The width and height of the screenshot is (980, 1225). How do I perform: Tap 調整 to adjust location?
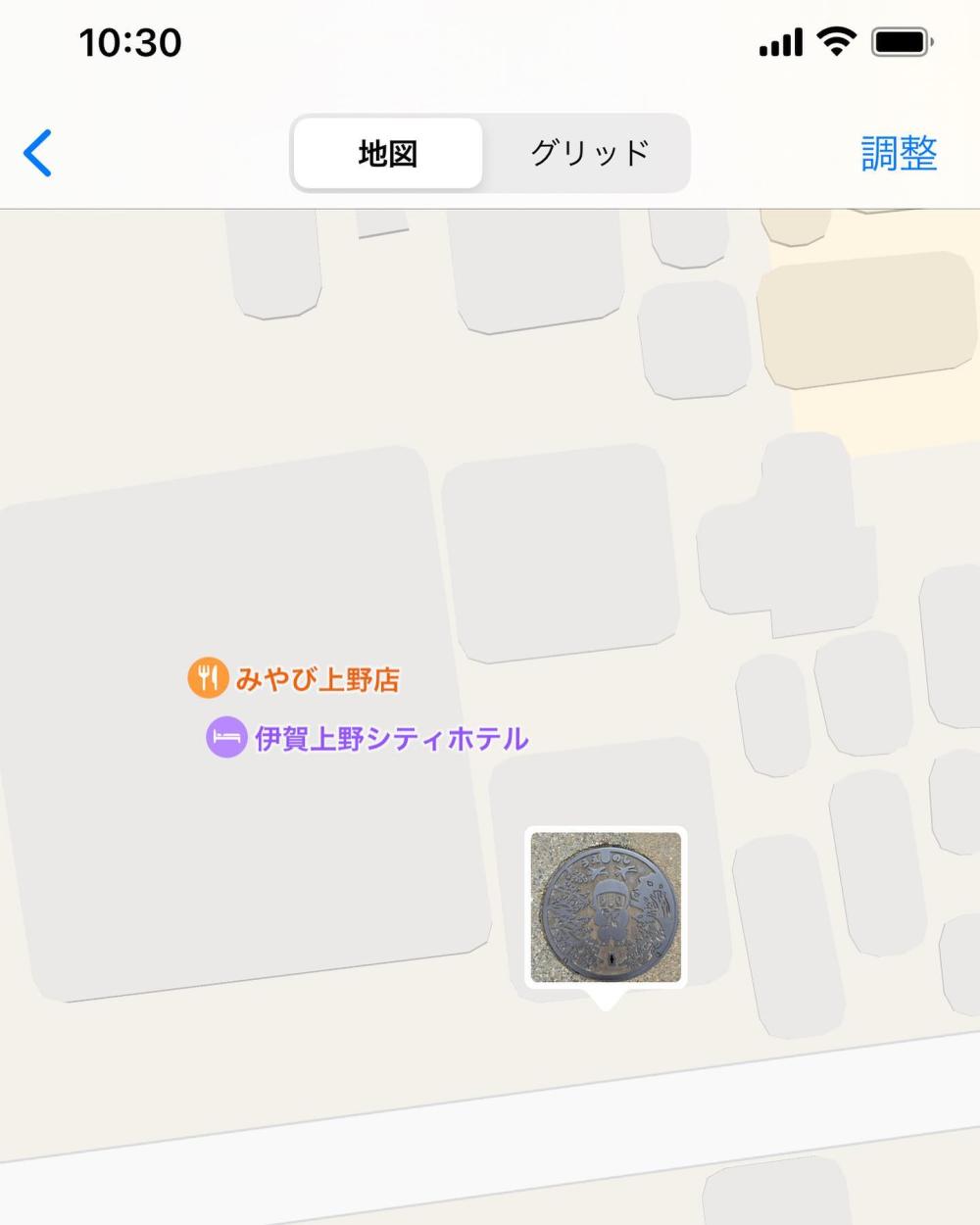898,154
